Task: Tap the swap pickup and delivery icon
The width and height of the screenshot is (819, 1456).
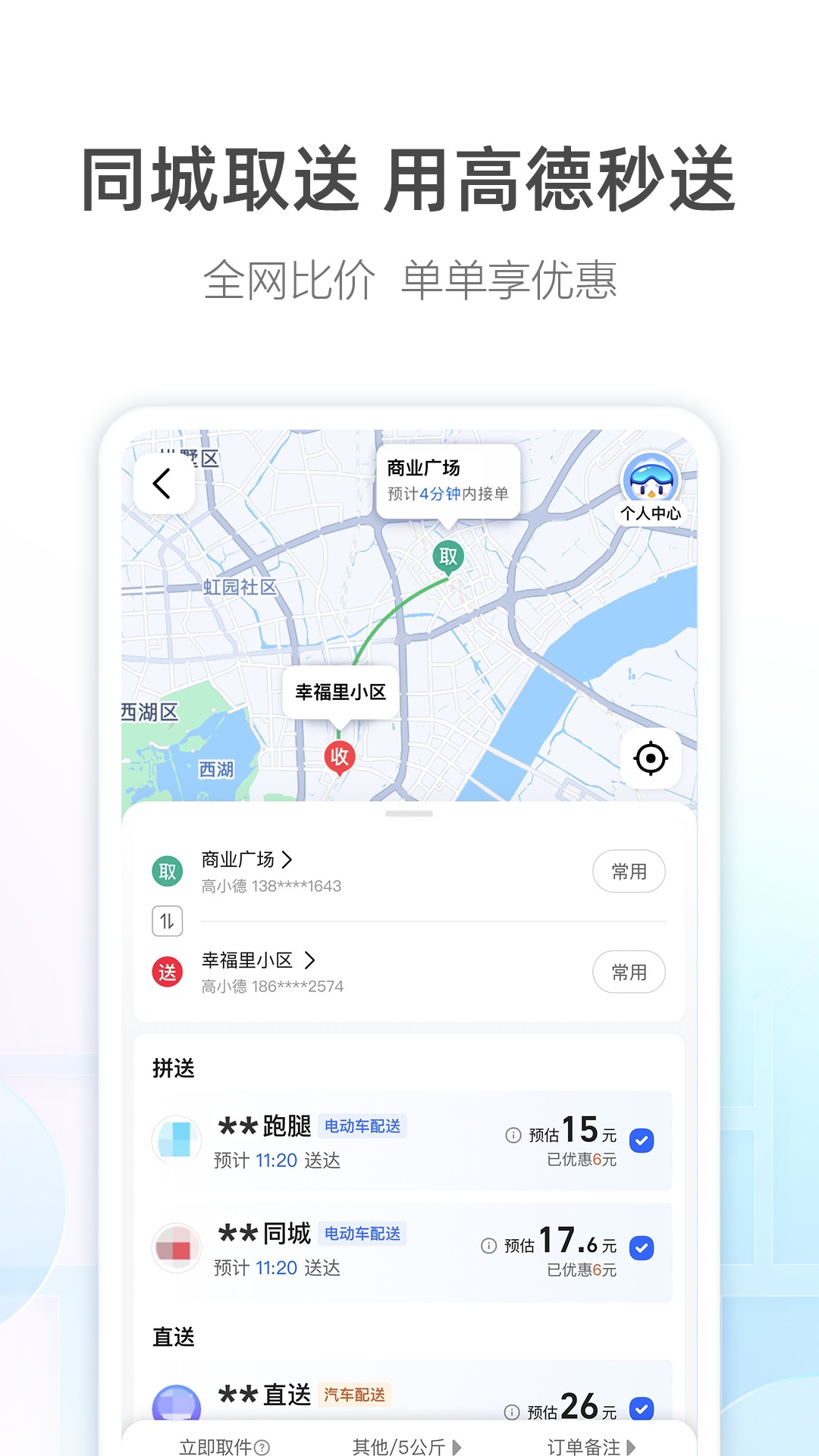Action: point(168,921)
